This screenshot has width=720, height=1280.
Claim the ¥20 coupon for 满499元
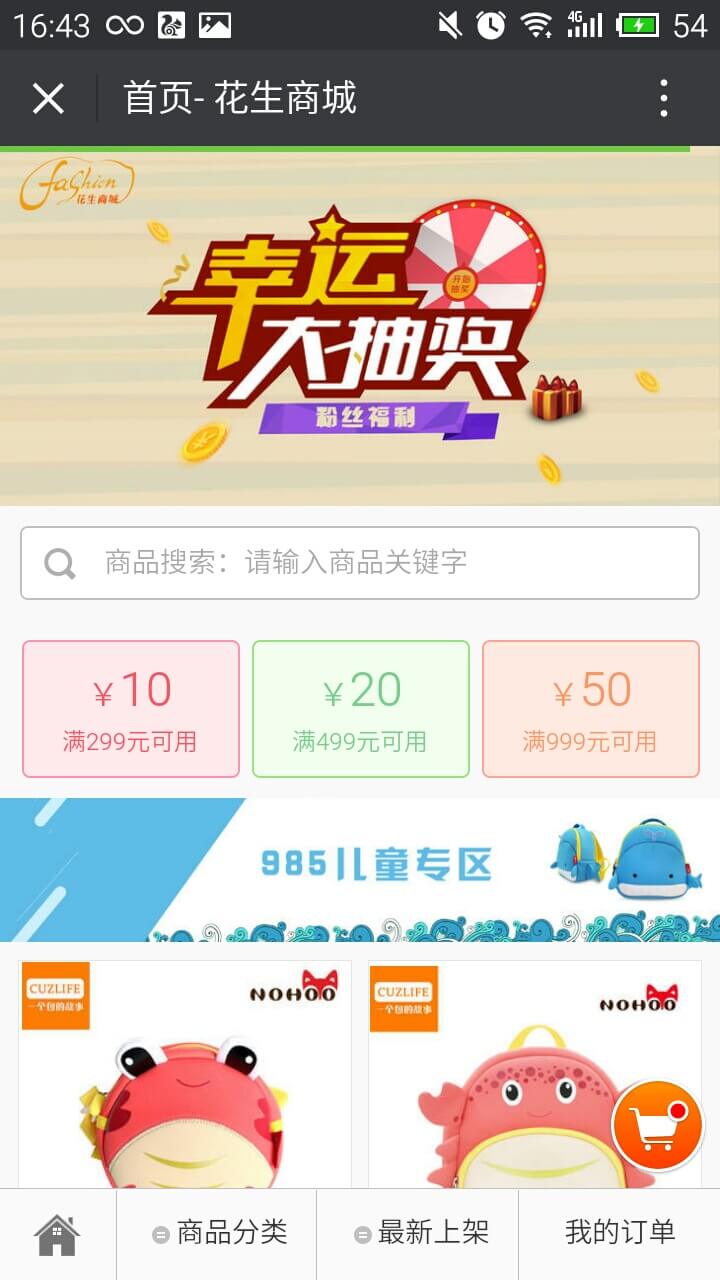[361, 709]
